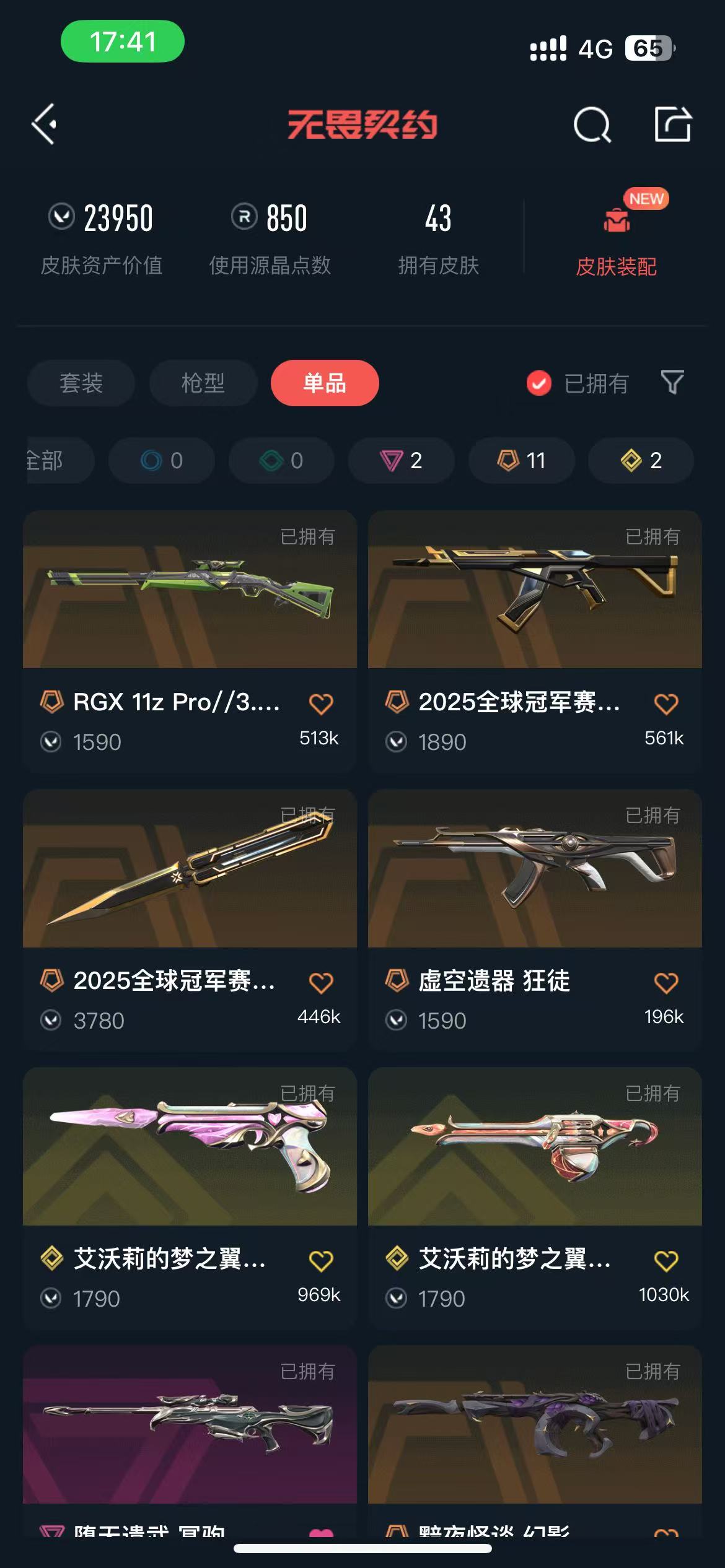This screenshot has height=1568, width=725.
Task: Select the 单品 tab
Action: (325, 383)
